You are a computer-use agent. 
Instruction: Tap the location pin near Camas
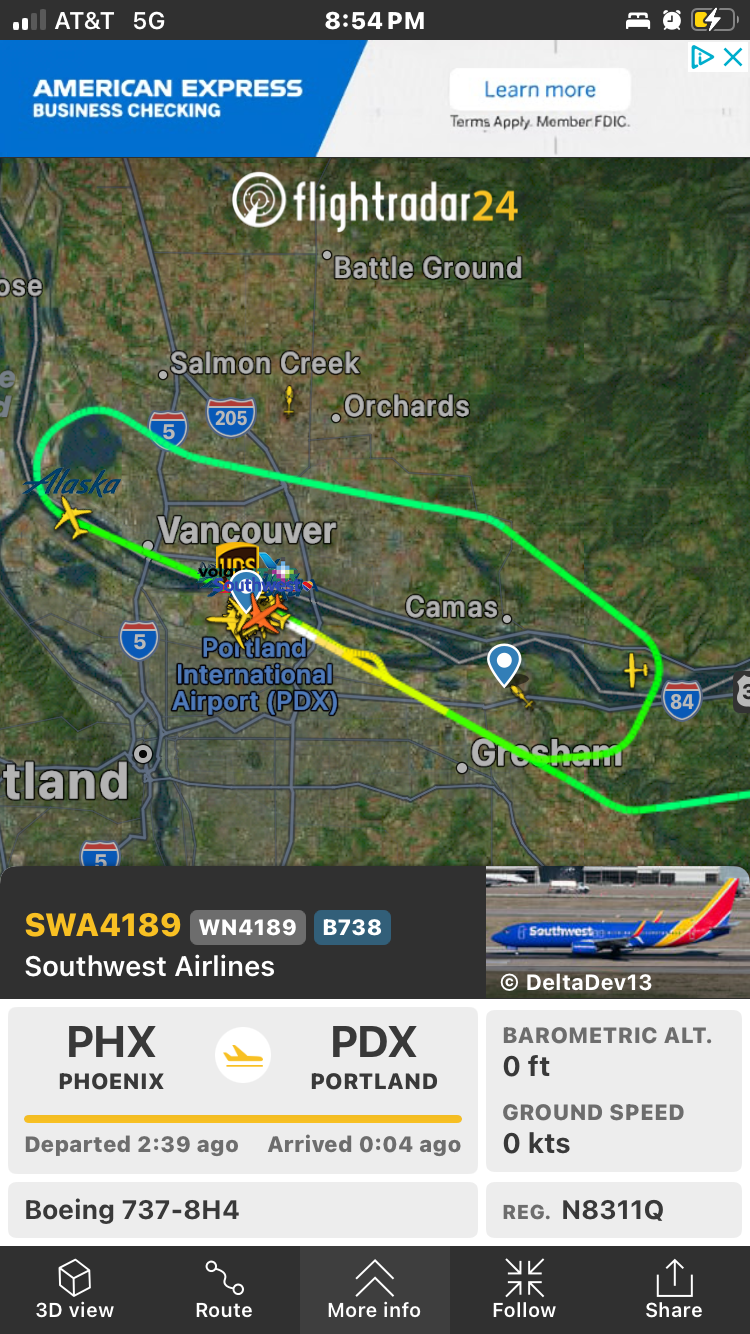(504, 663)
